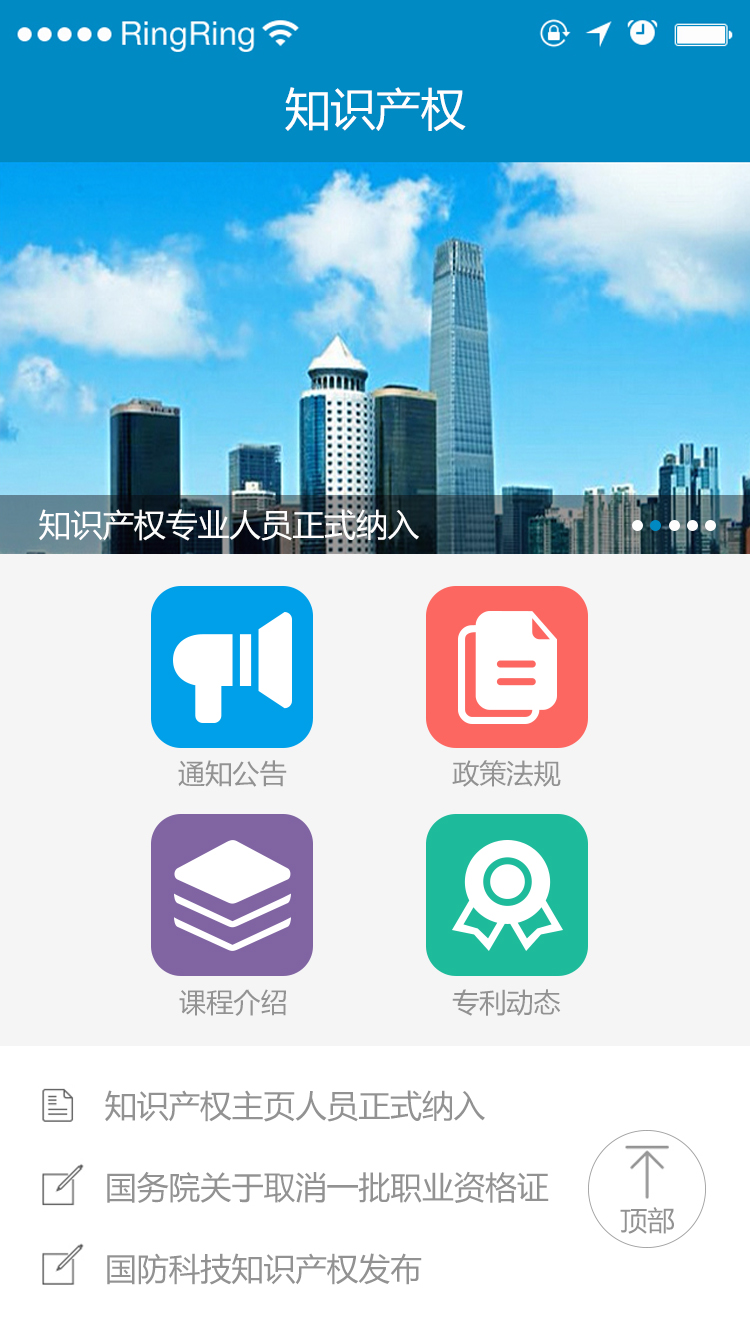The height and width of the screenshot is (1334, 750).
Task: Open the 通知公告 announcements section
Action: (232, 667)
